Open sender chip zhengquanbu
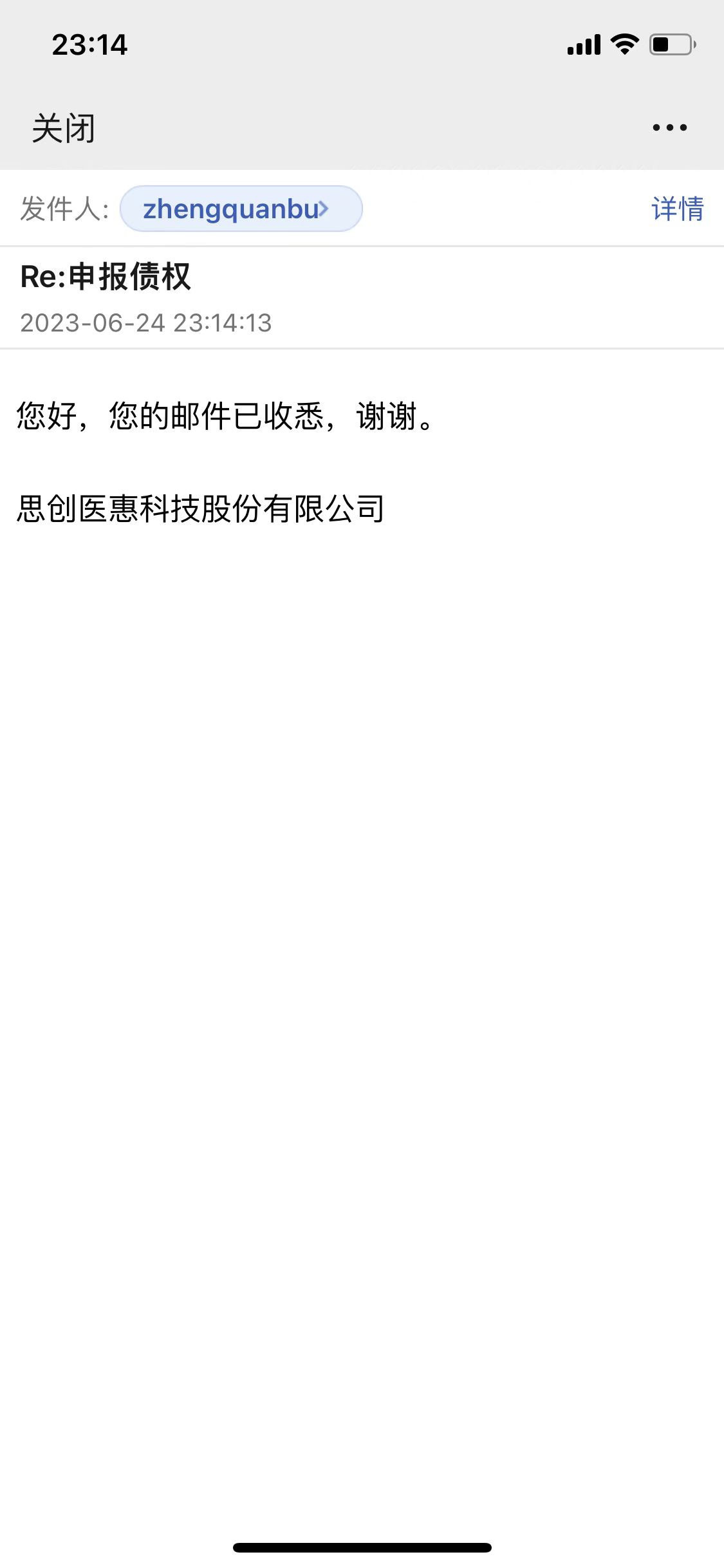724x1568 pixels. [x=241, y=209]
